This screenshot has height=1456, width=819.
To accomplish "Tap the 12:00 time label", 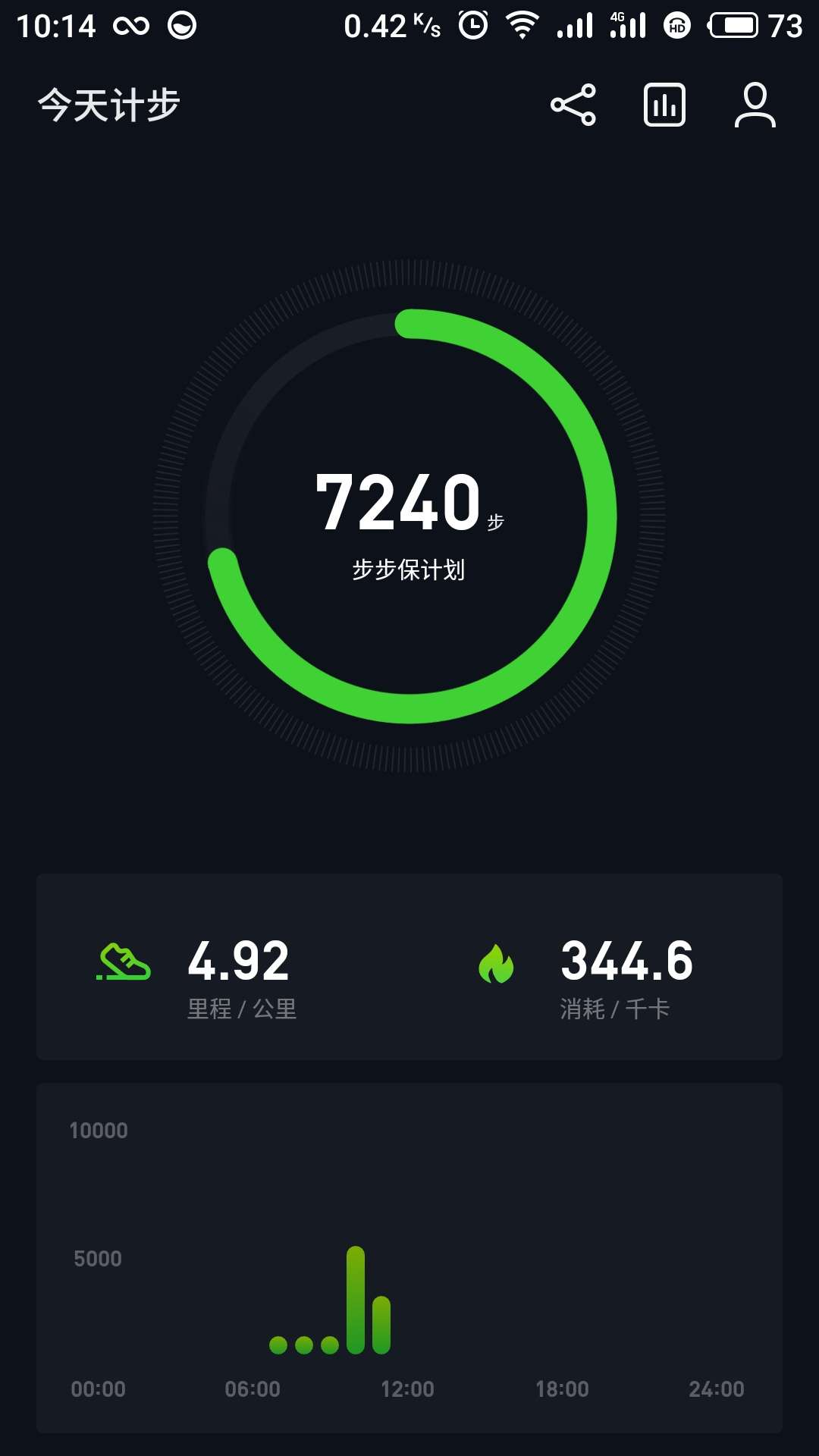I will click(408, 1389).
